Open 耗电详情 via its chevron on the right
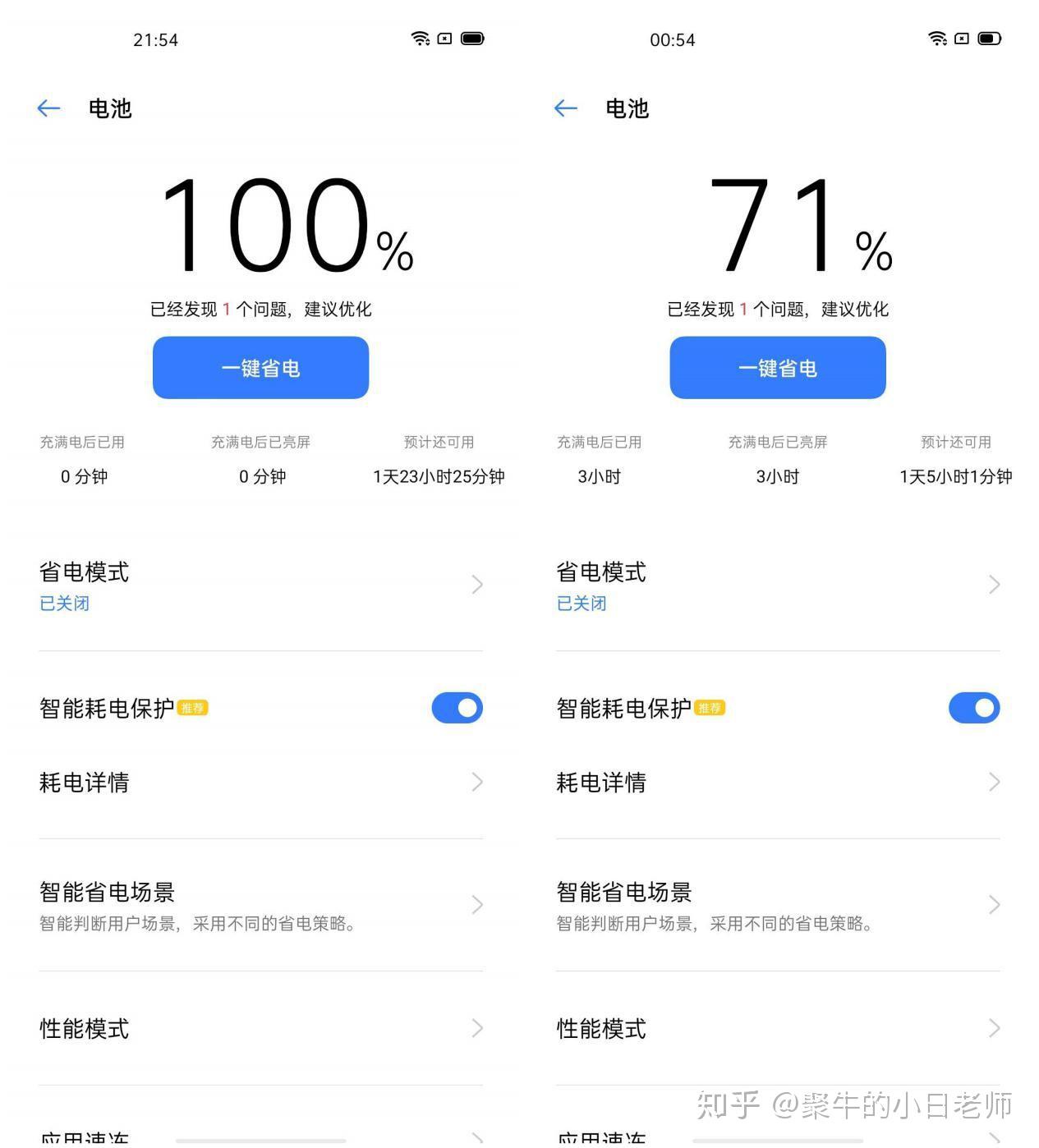Image resolution: width=1039 pixels, height=1148 pixels. point(994,782)
